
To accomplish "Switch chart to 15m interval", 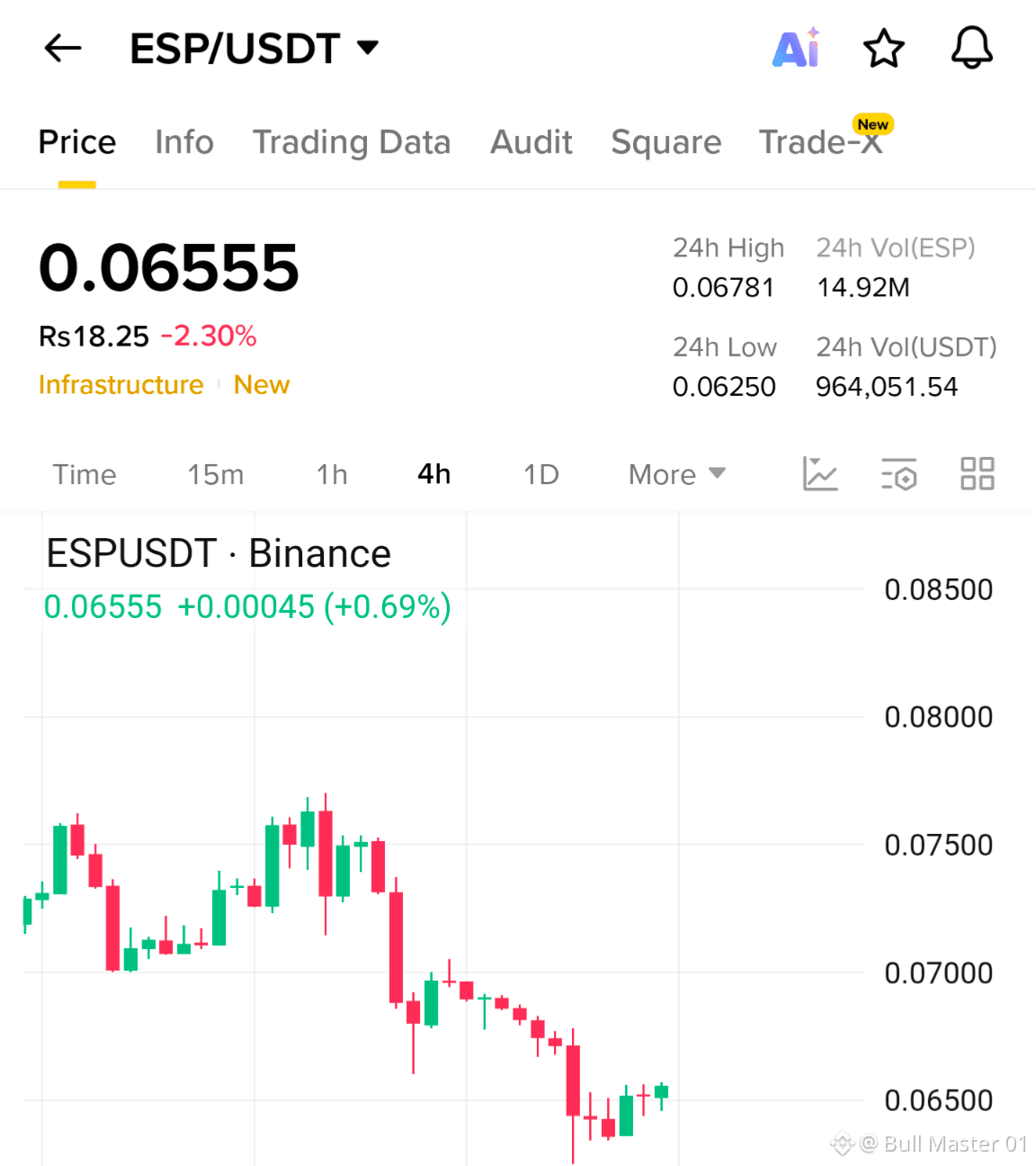I will tap(216, 474).
